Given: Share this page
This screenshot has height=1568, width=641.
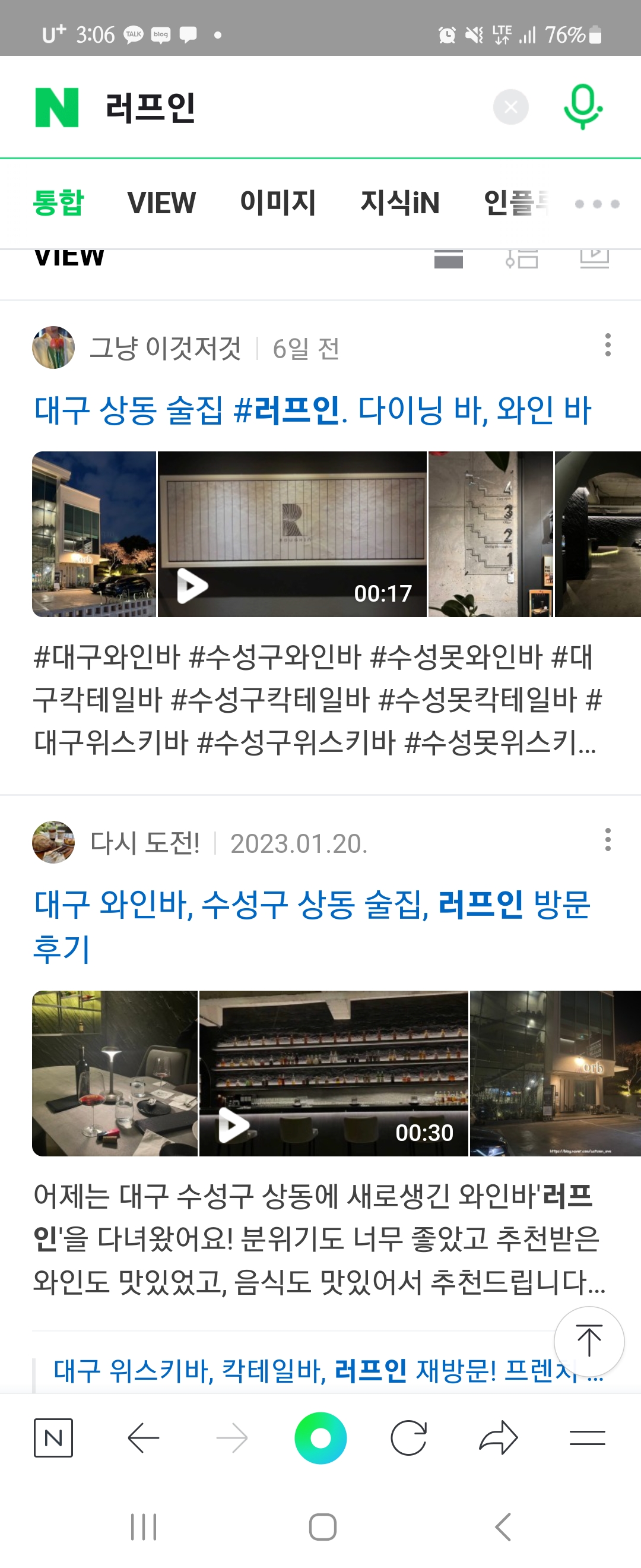Looking at the screenshot, I should coord(498,1438).
